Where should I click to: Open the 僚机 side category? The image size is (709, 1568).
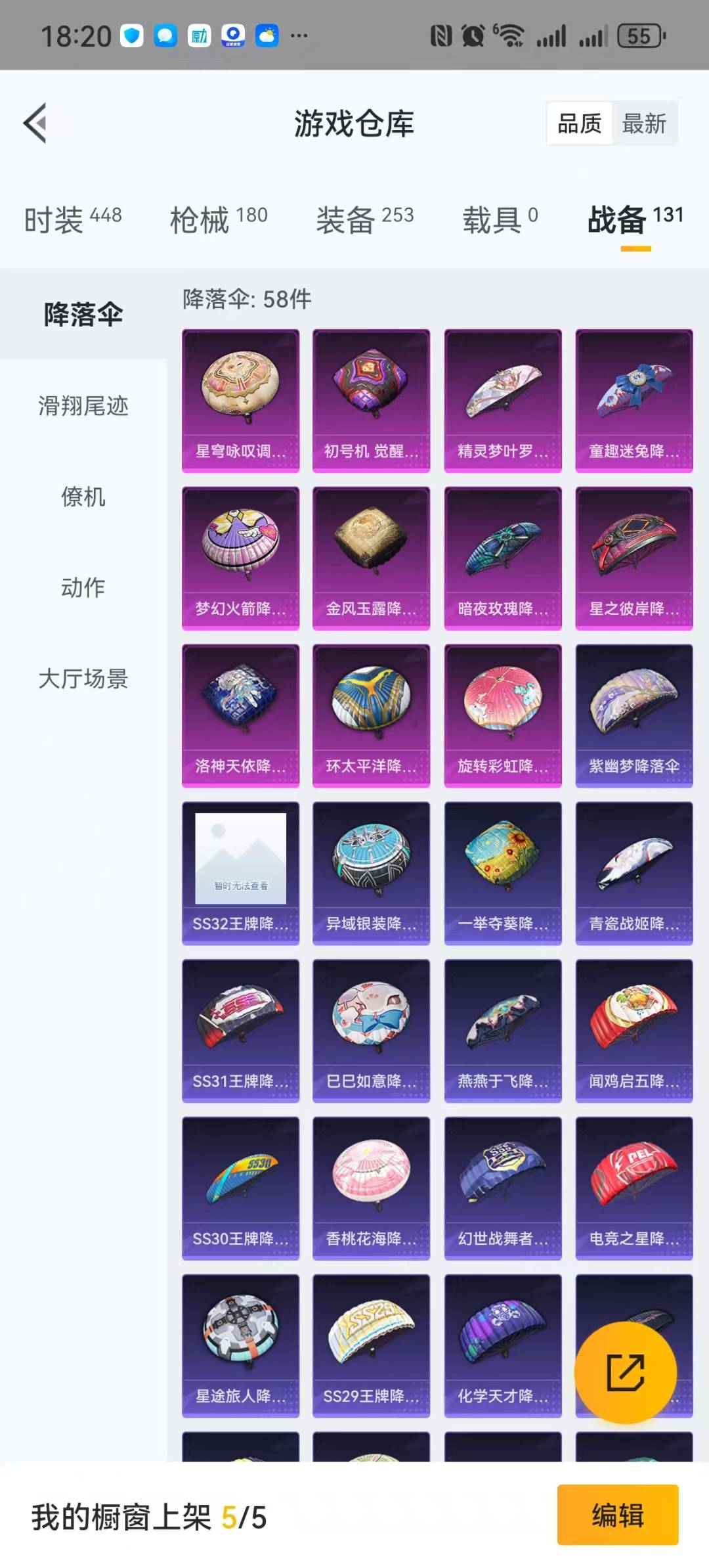pos(83,497)
